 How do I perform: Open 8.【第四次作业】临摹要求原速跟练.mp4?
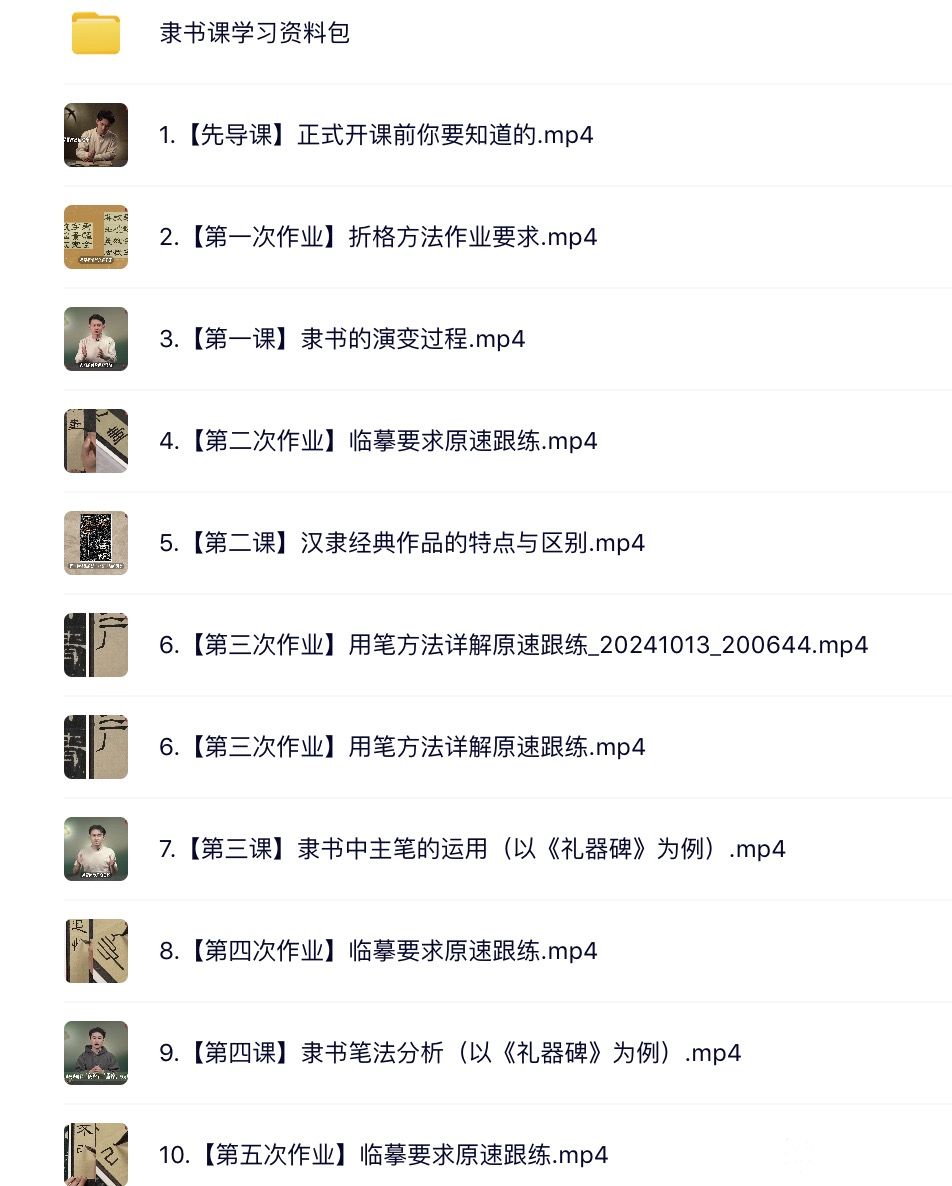tap(378, 951)
